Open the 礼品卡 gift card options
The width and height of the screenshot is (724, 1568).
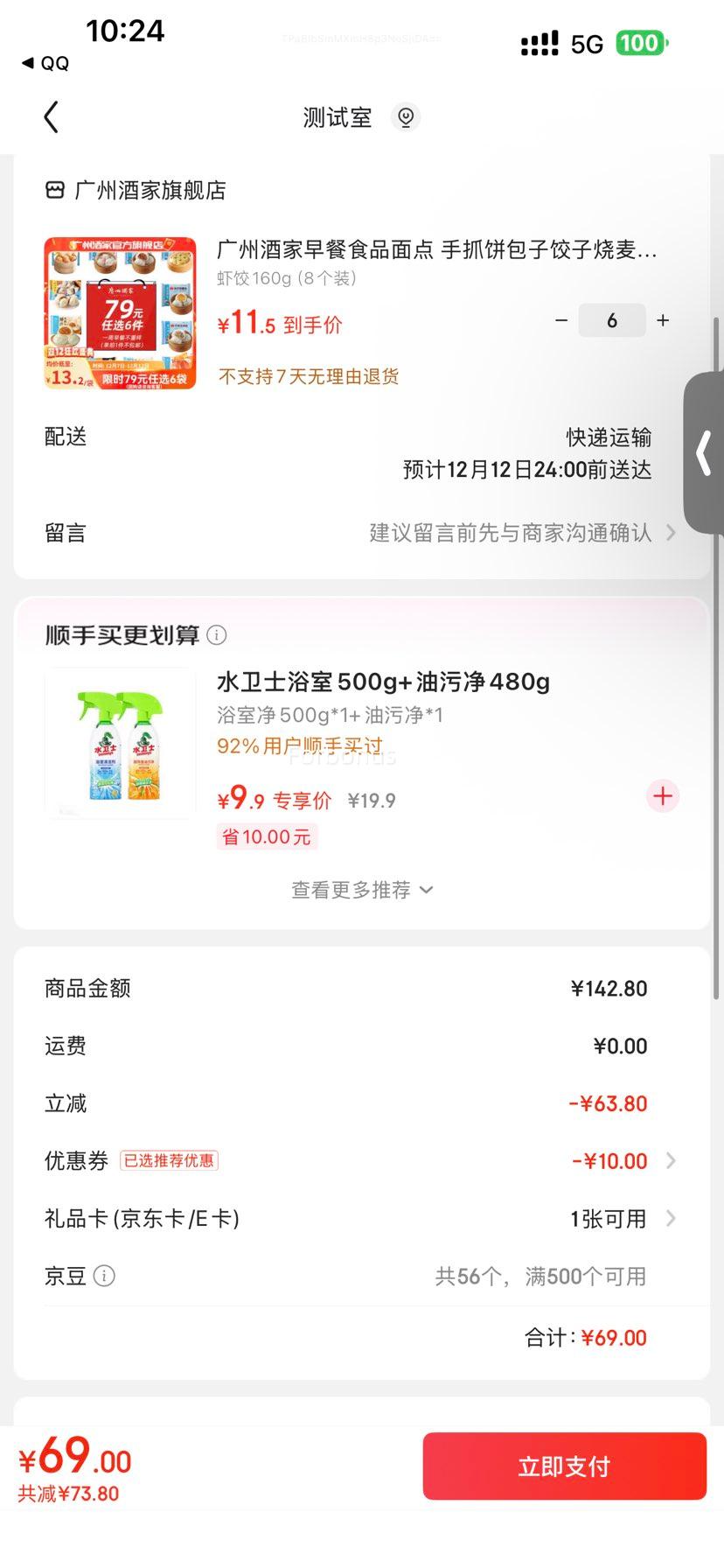(671, 1217)
